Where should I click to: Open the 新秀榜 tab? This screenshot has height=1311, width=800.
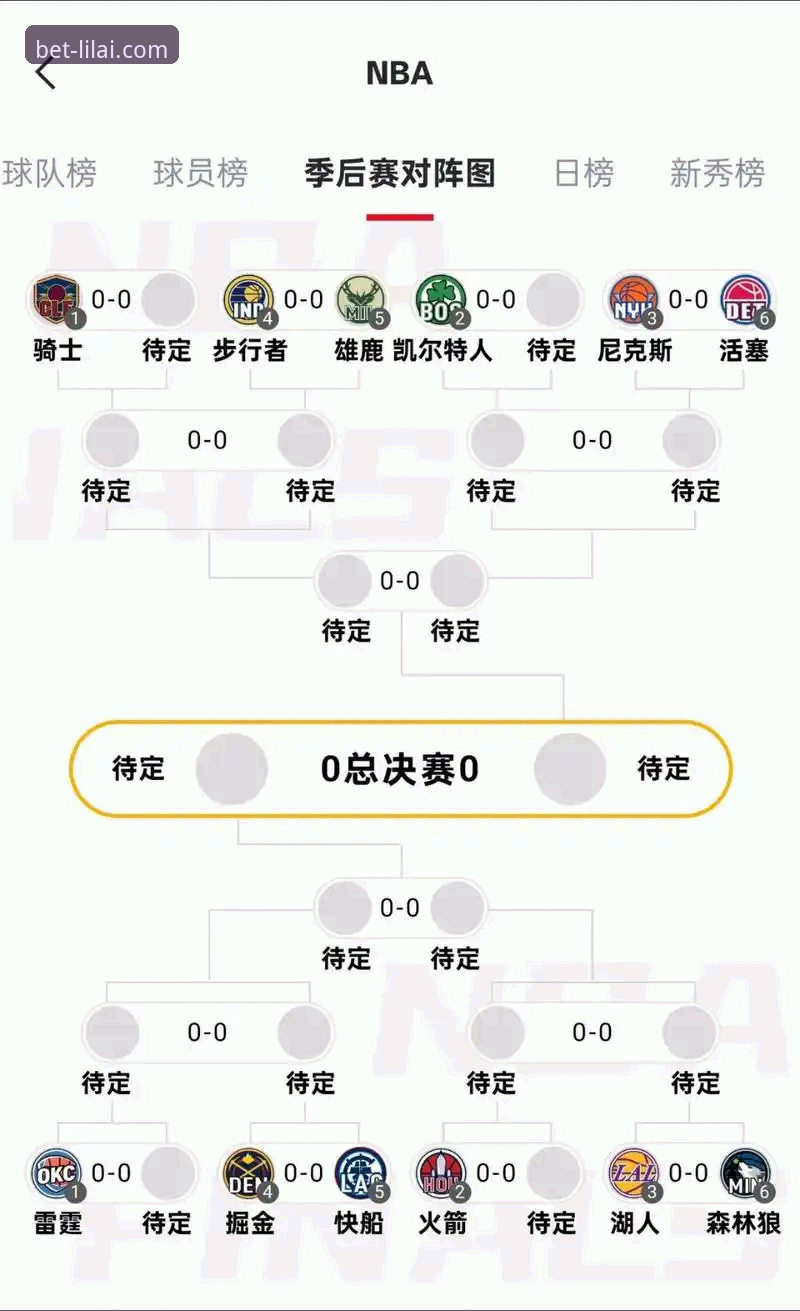click(x=716, y=173)
